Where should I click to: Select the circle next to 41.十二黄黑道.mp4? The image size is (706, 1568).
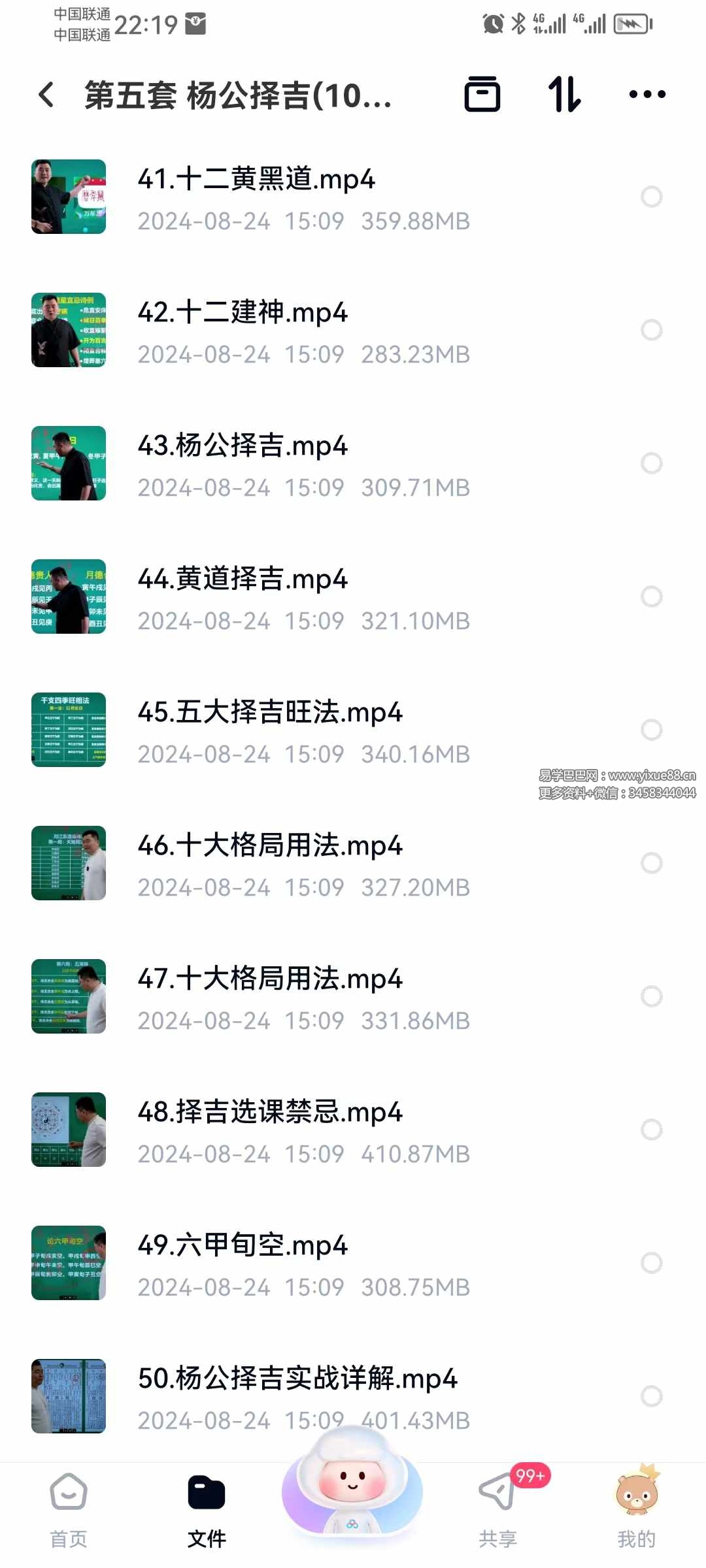click(x=652, y=196)
